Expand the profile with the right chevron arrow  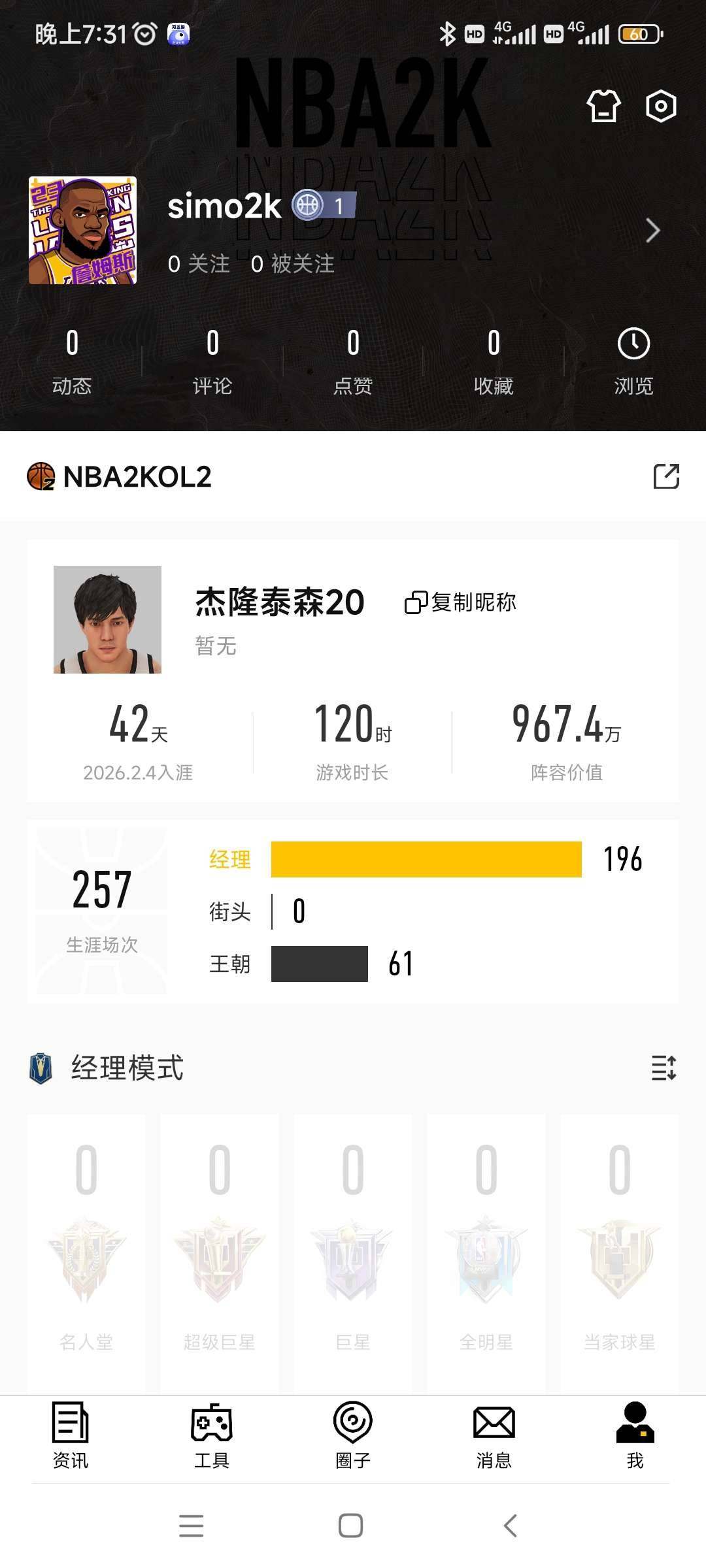pos(652,231)
